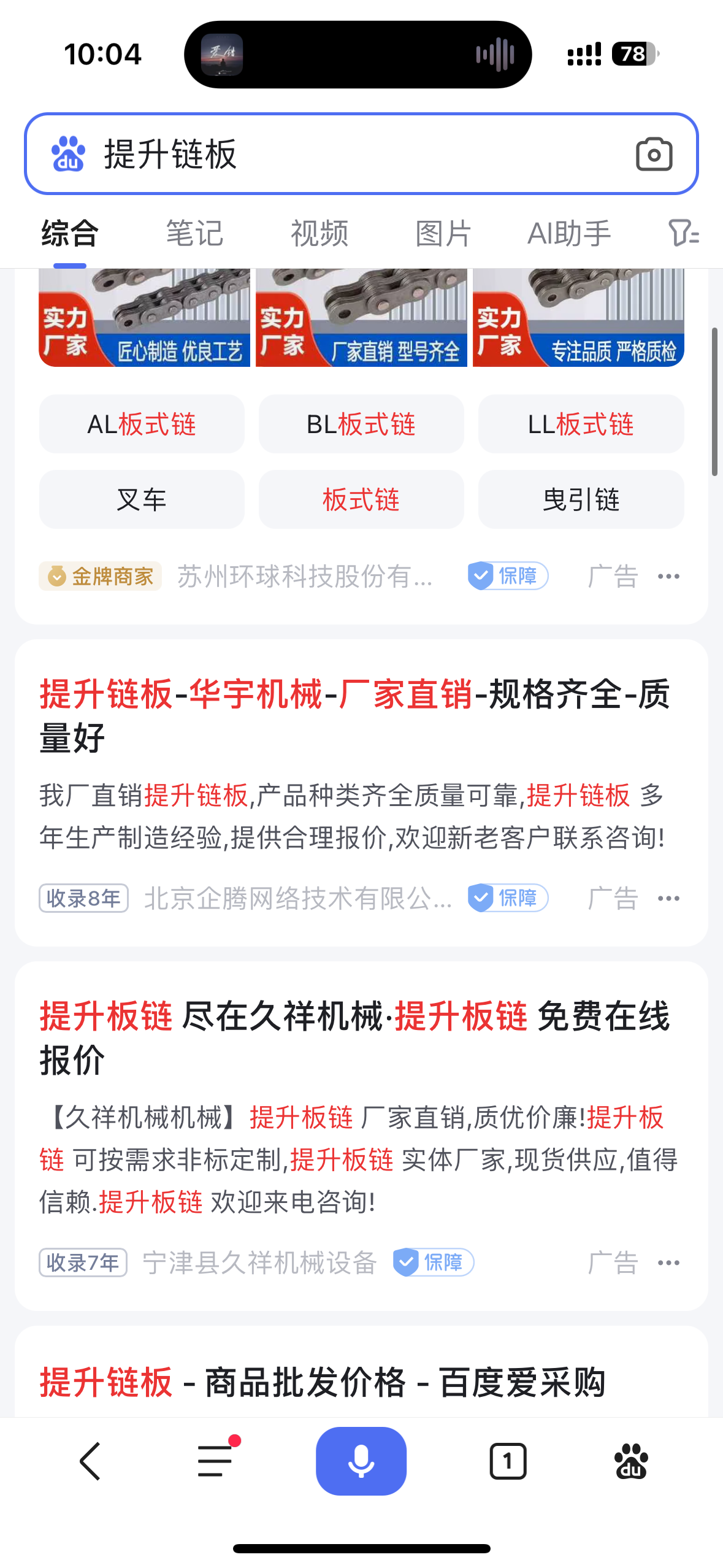Open the 百度爱采购 wholesale price result

[323, 1382]
